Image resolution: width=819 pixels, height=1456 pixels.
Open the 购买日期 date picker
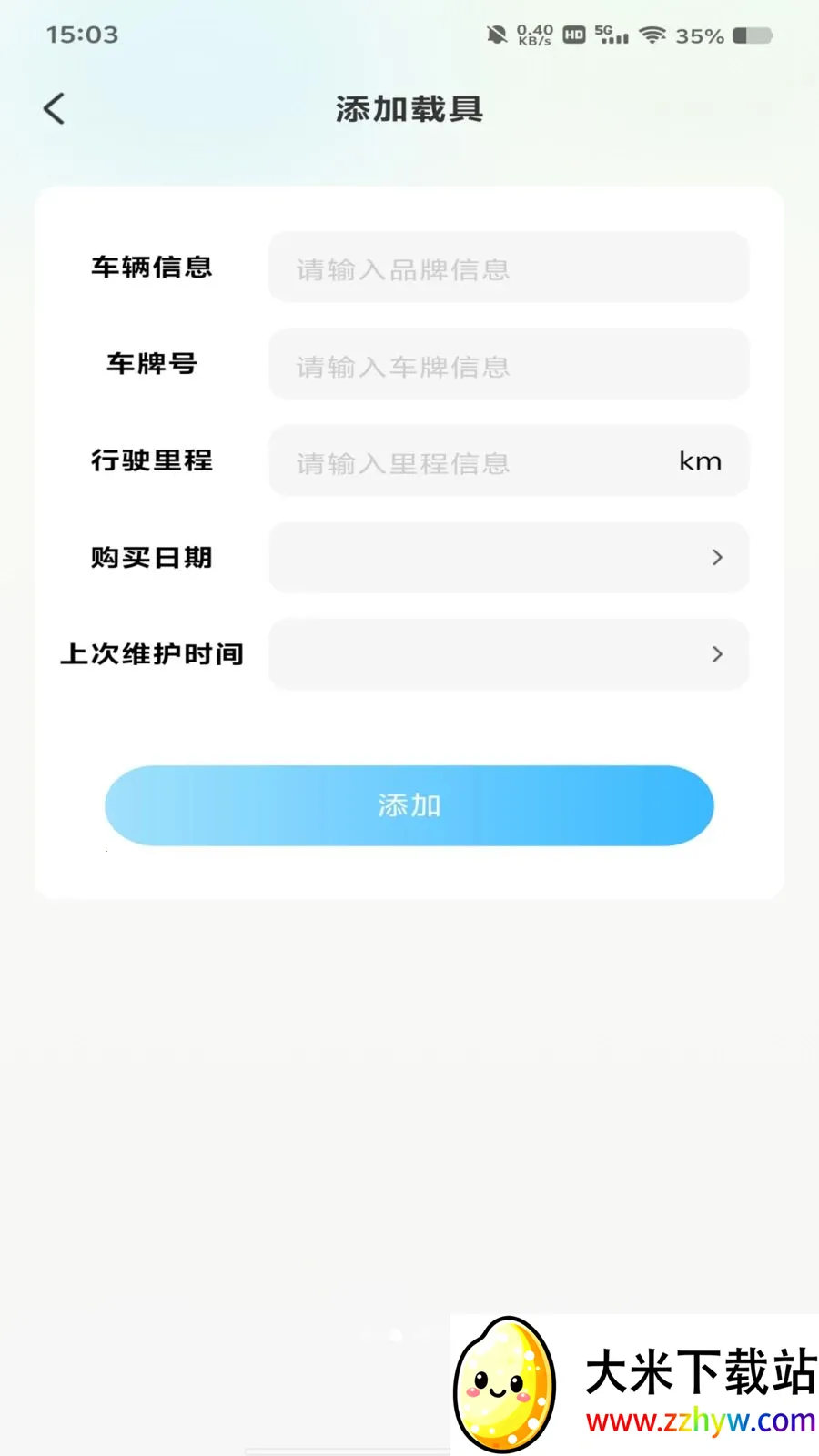point(509,558)
